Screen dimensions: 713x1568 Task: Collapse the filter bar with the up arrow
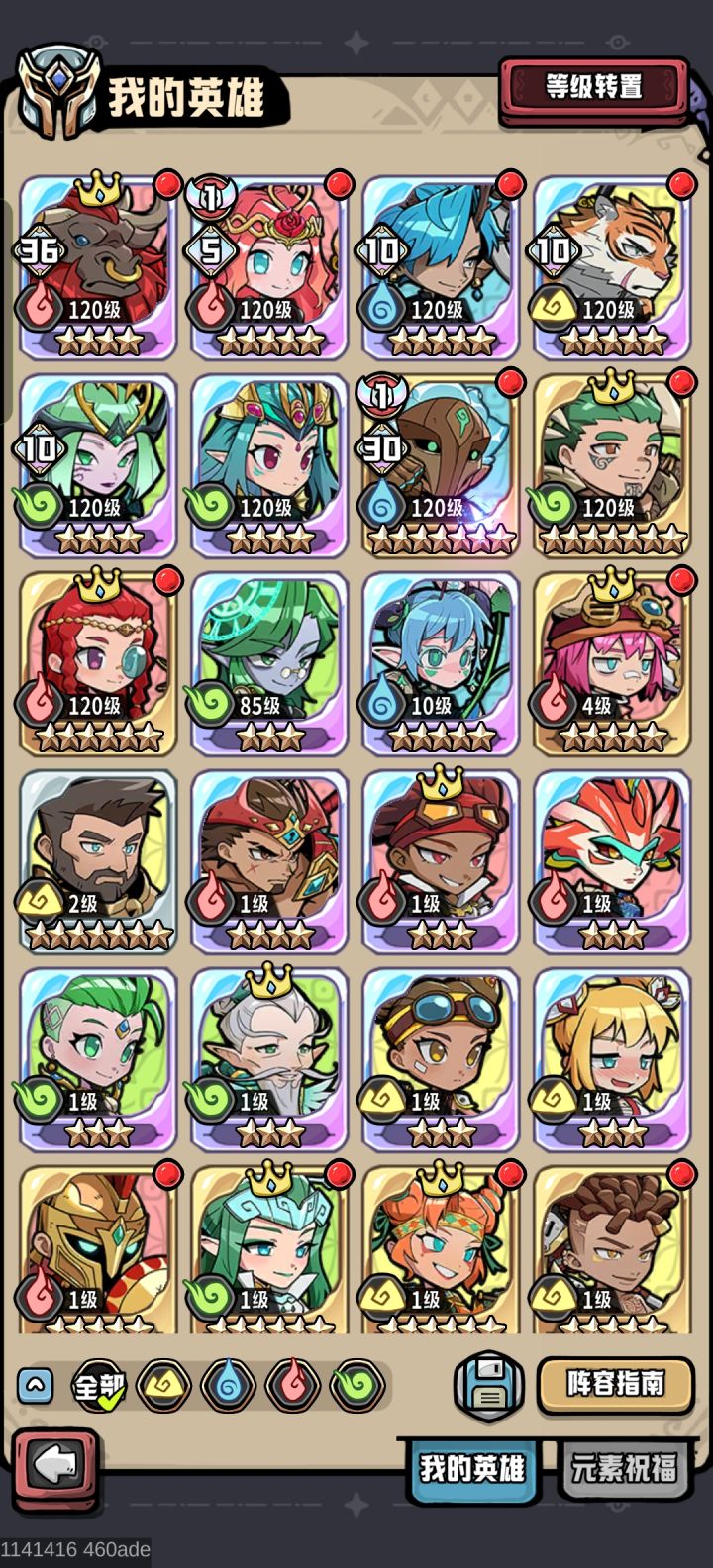pyautogui.click(x=36, y=1386)
